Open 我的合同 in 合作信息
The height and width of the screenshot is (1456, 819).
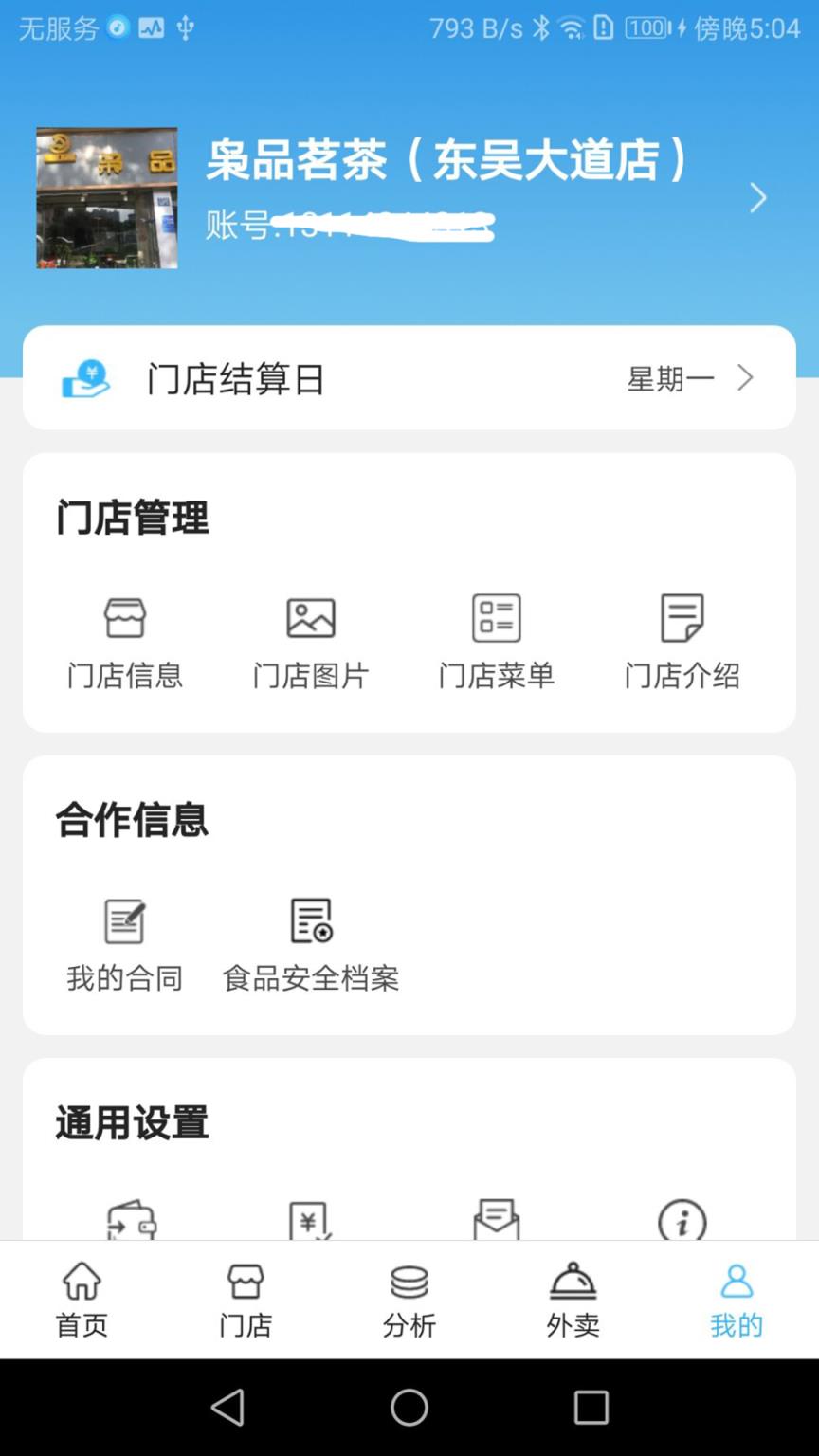tap(124, 943)
